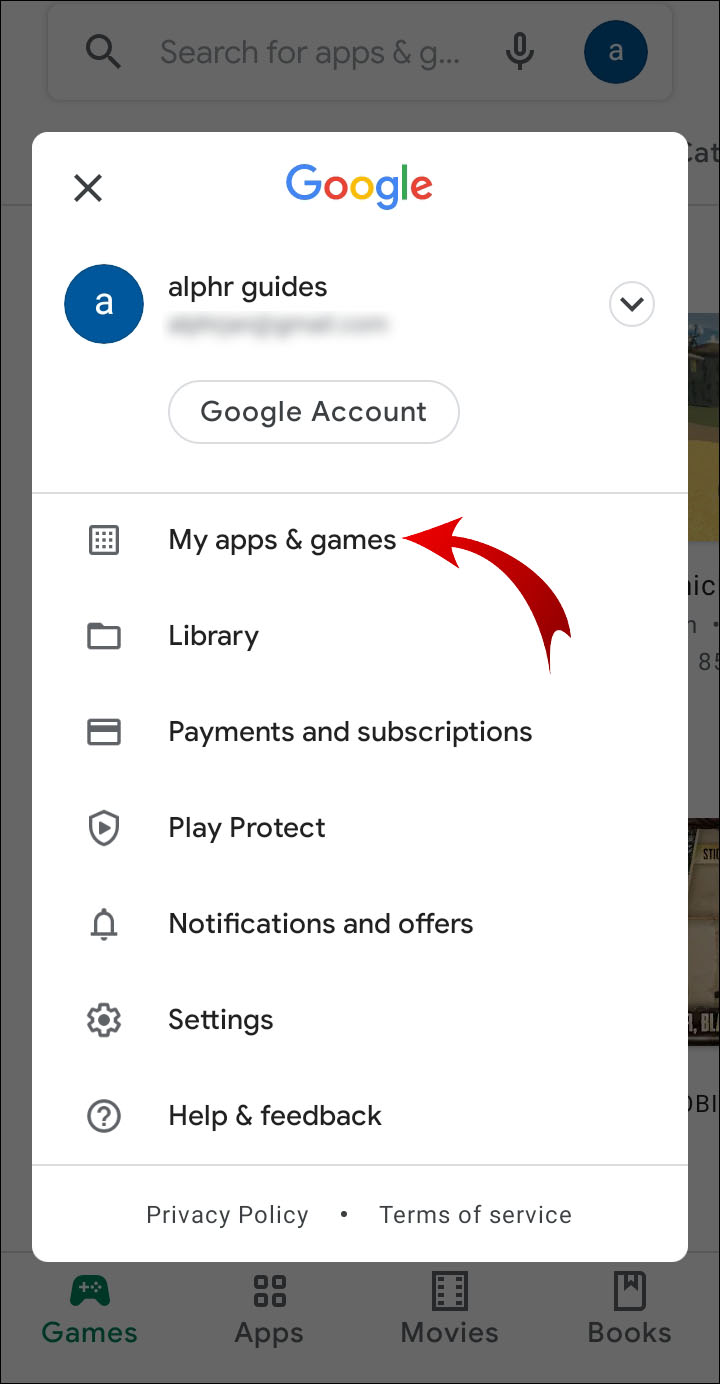Open Help & feedback

pyautogui.click(x=274, y=1116)
